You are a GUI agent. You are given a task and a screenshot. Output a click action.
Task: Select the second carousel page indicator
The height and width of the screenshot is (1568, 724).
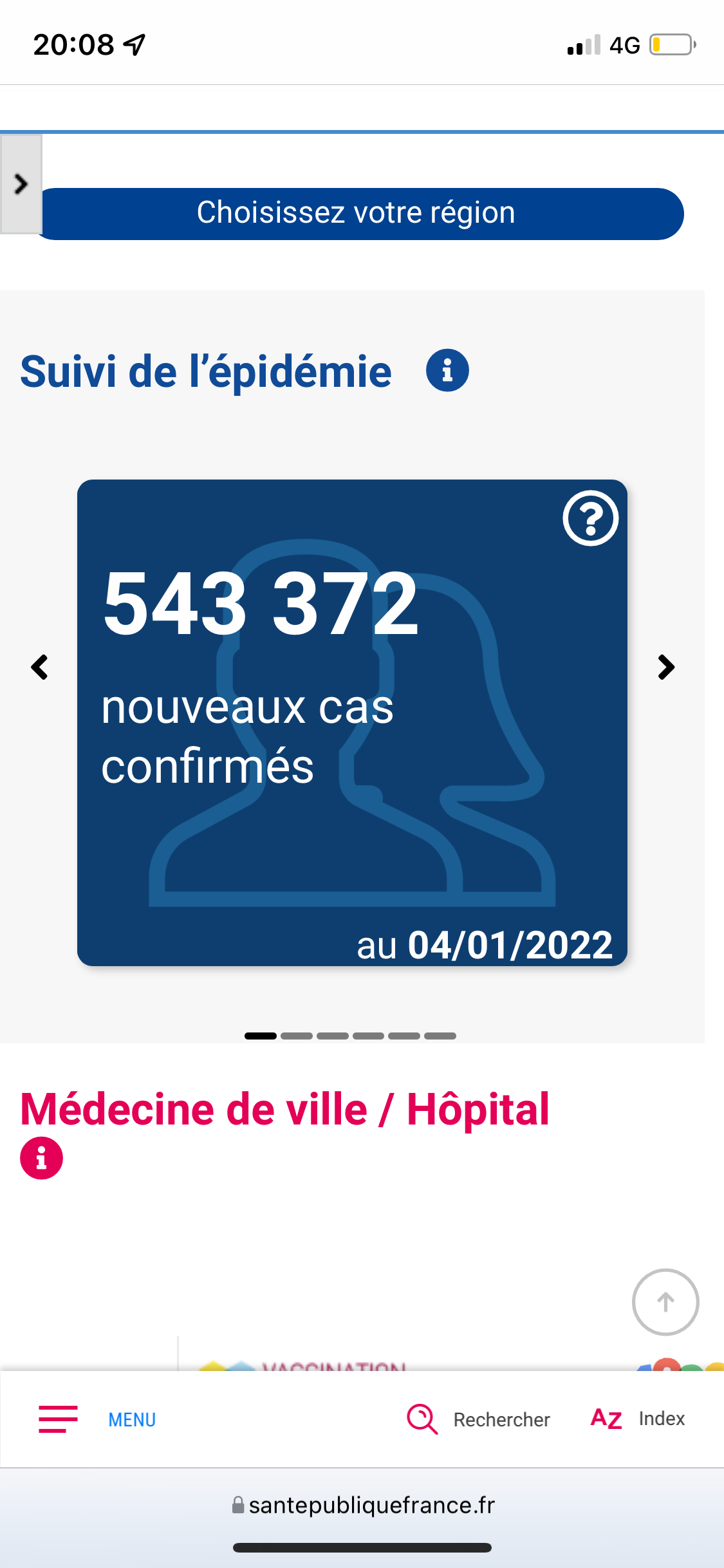tap(297, 1036)
